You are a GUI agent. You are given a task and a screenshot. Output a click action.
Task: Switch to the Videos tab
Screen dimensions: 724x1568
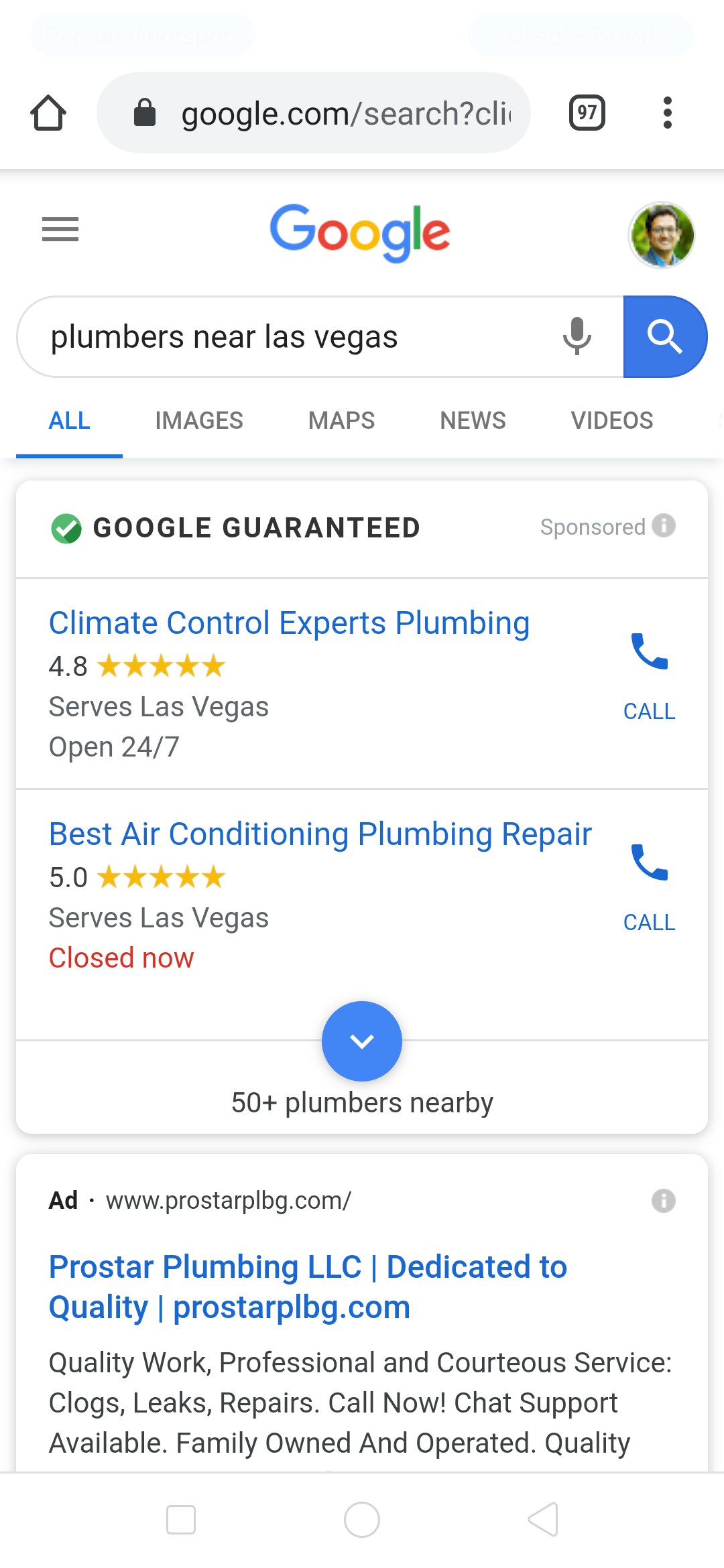[x=611, y=421]
